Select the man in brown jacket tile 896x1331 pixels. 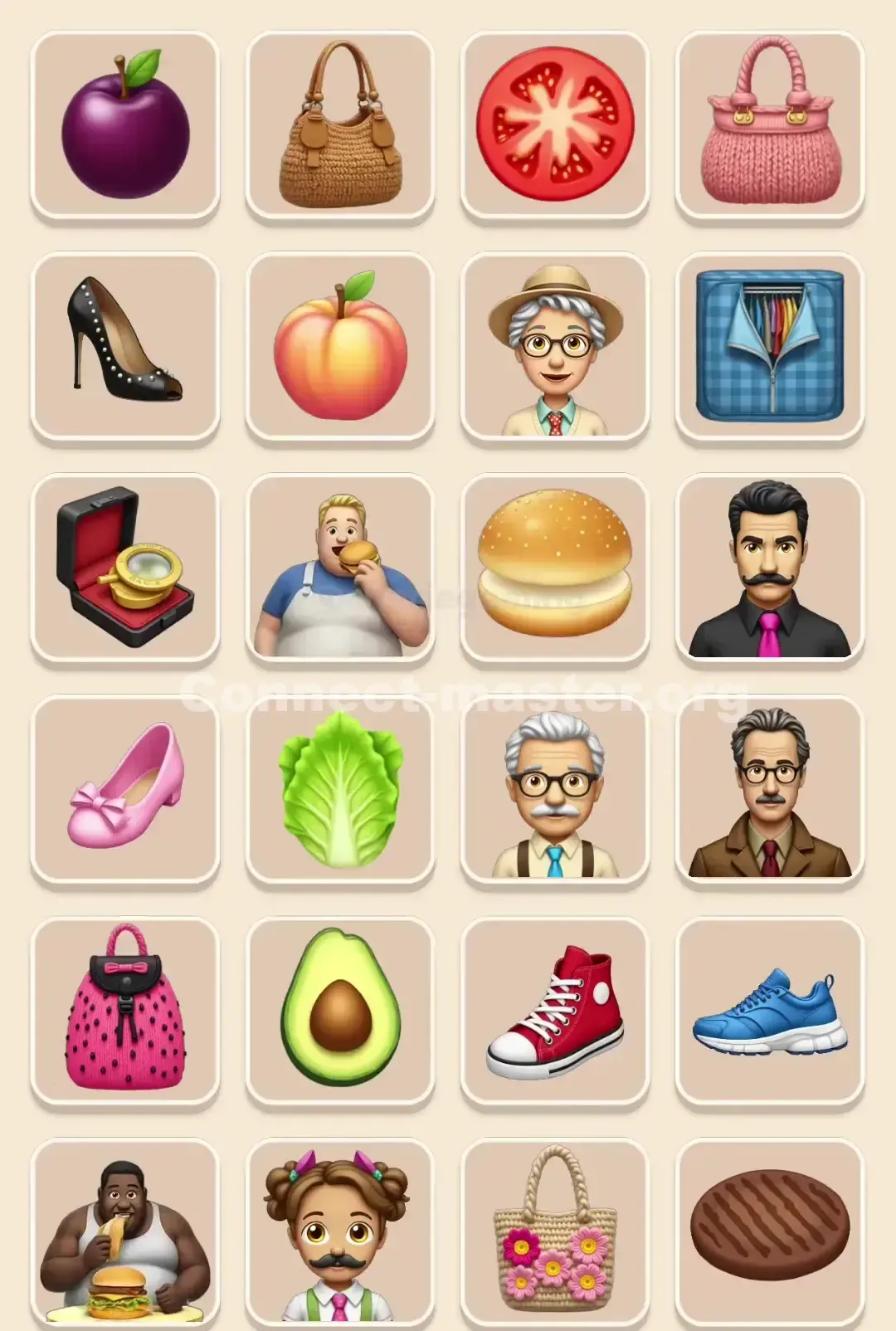tap(770, 790)
